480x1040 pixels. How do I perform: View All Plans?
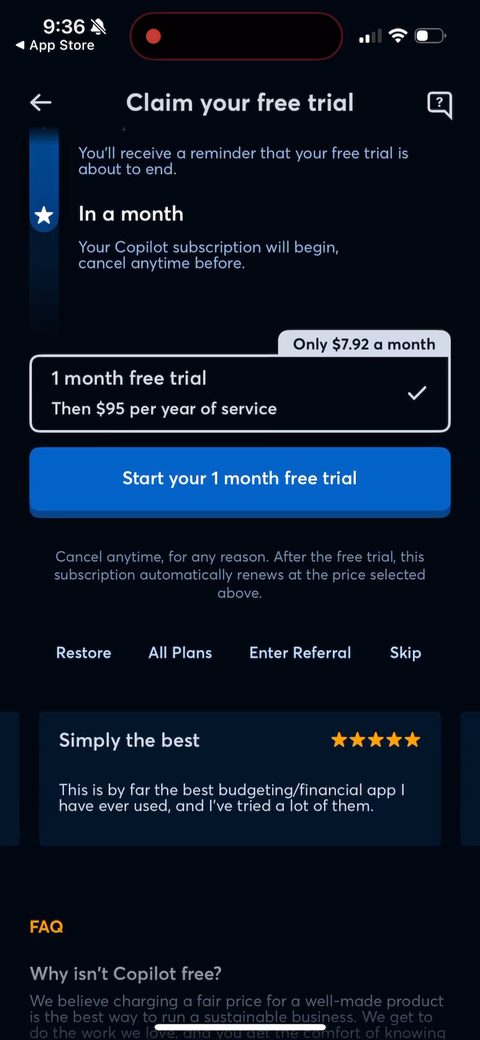click(x=180, y=653)
